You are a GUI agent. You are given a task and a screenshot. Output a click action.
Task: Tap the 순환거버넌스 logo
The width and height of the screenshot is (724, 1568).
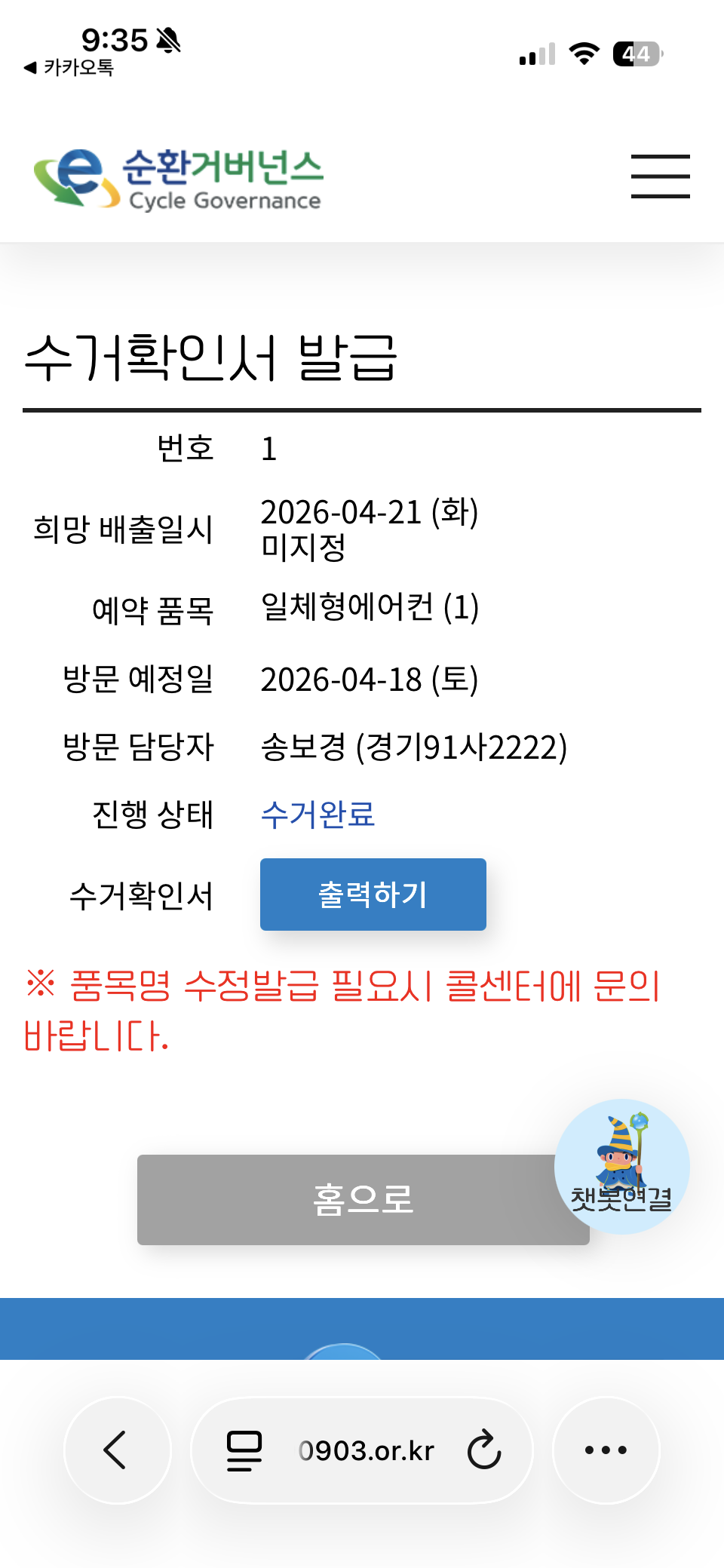[x=179, y=178]
